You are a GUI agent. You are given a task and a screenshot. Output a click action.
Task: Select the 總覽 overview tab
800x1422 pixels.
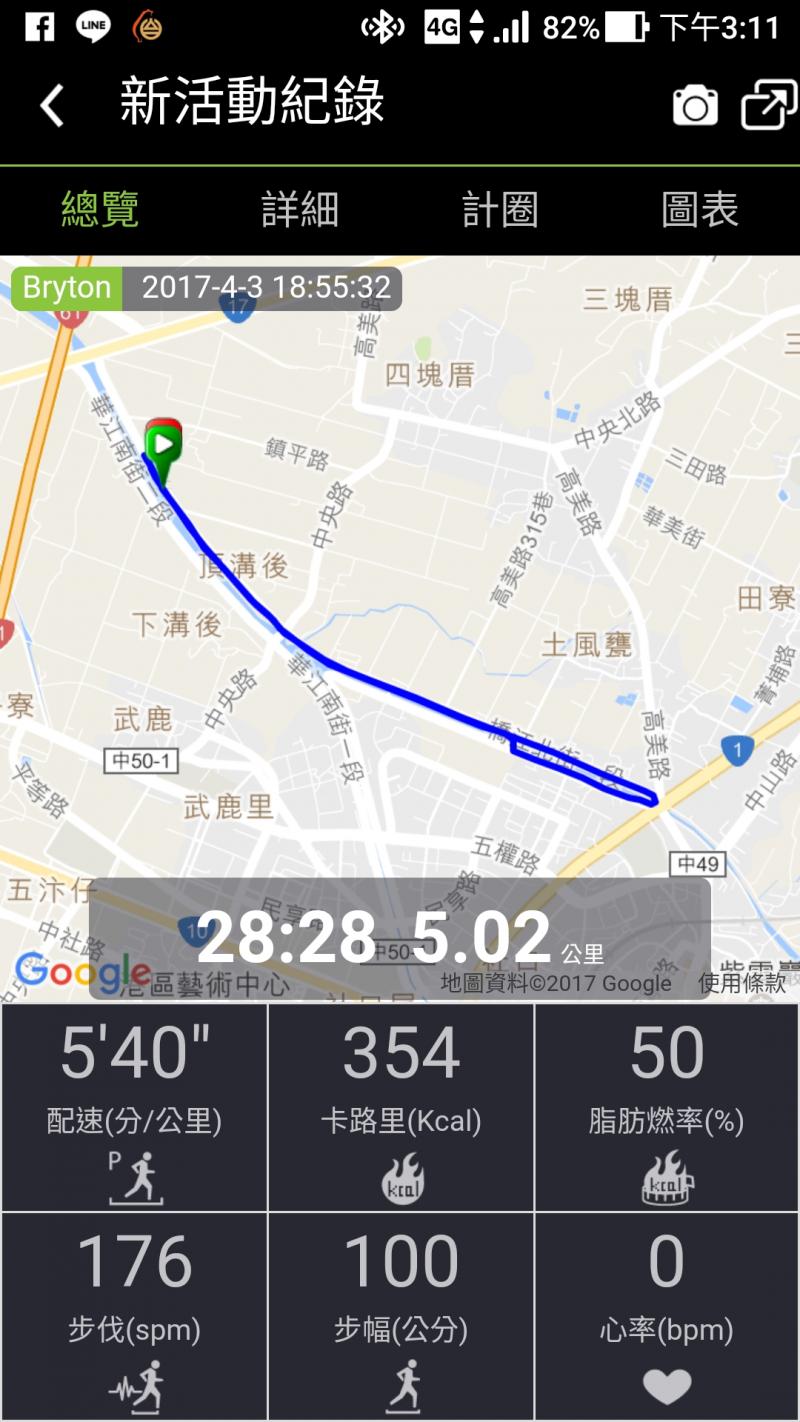[x=100, y=210]
